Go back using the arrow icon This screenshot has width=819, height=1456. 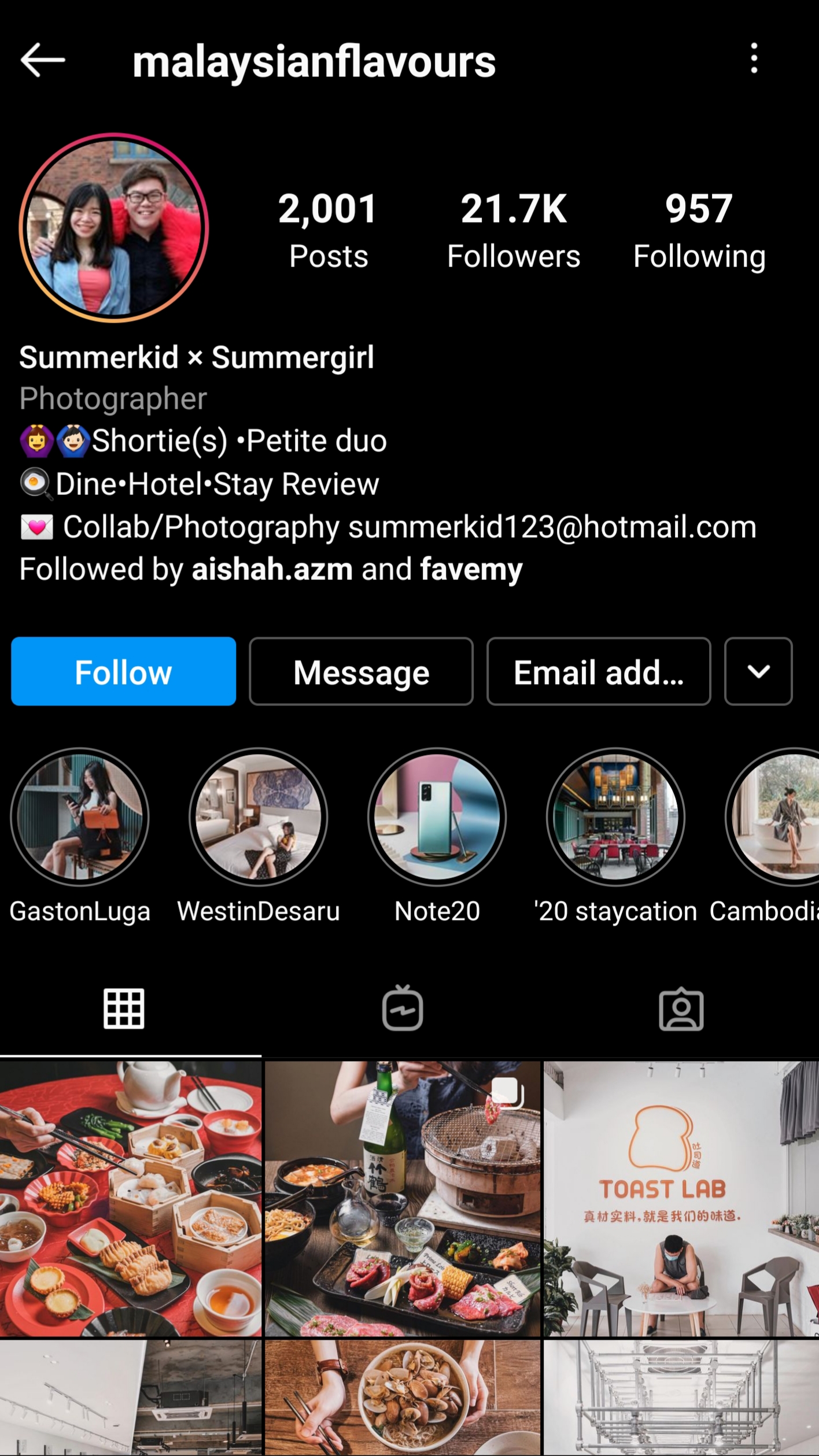click(42, 60)
